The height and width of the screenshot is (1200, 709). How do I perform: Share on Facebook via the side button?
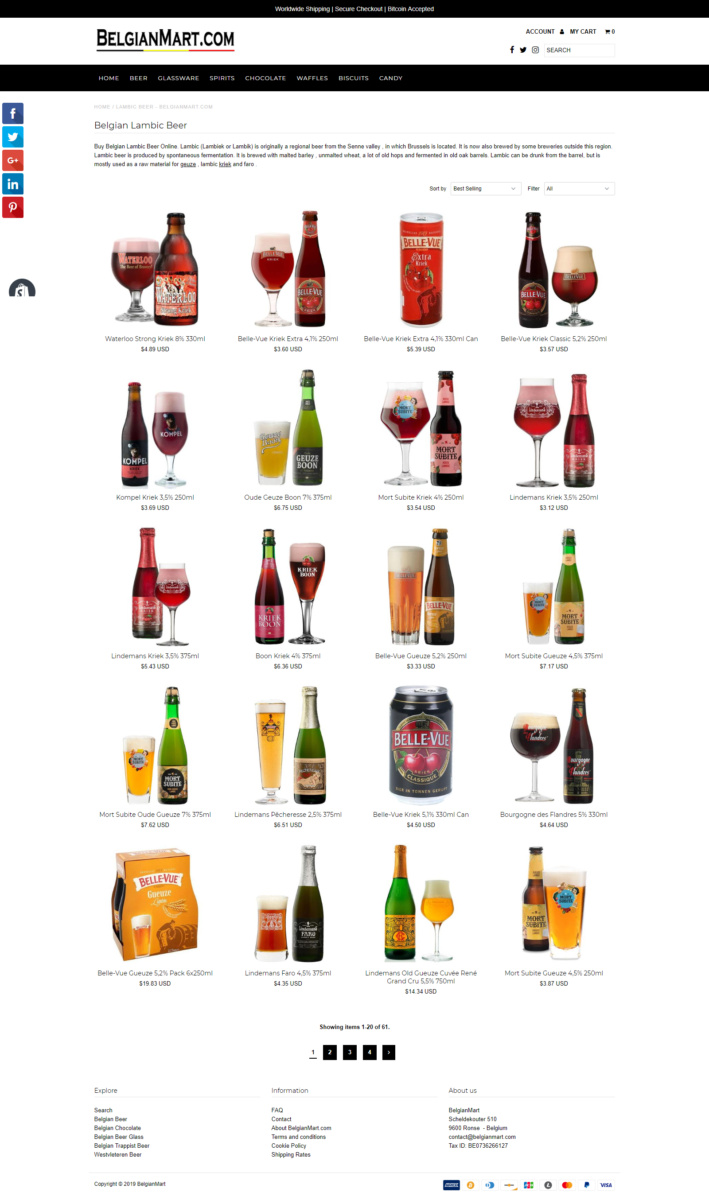13,113
